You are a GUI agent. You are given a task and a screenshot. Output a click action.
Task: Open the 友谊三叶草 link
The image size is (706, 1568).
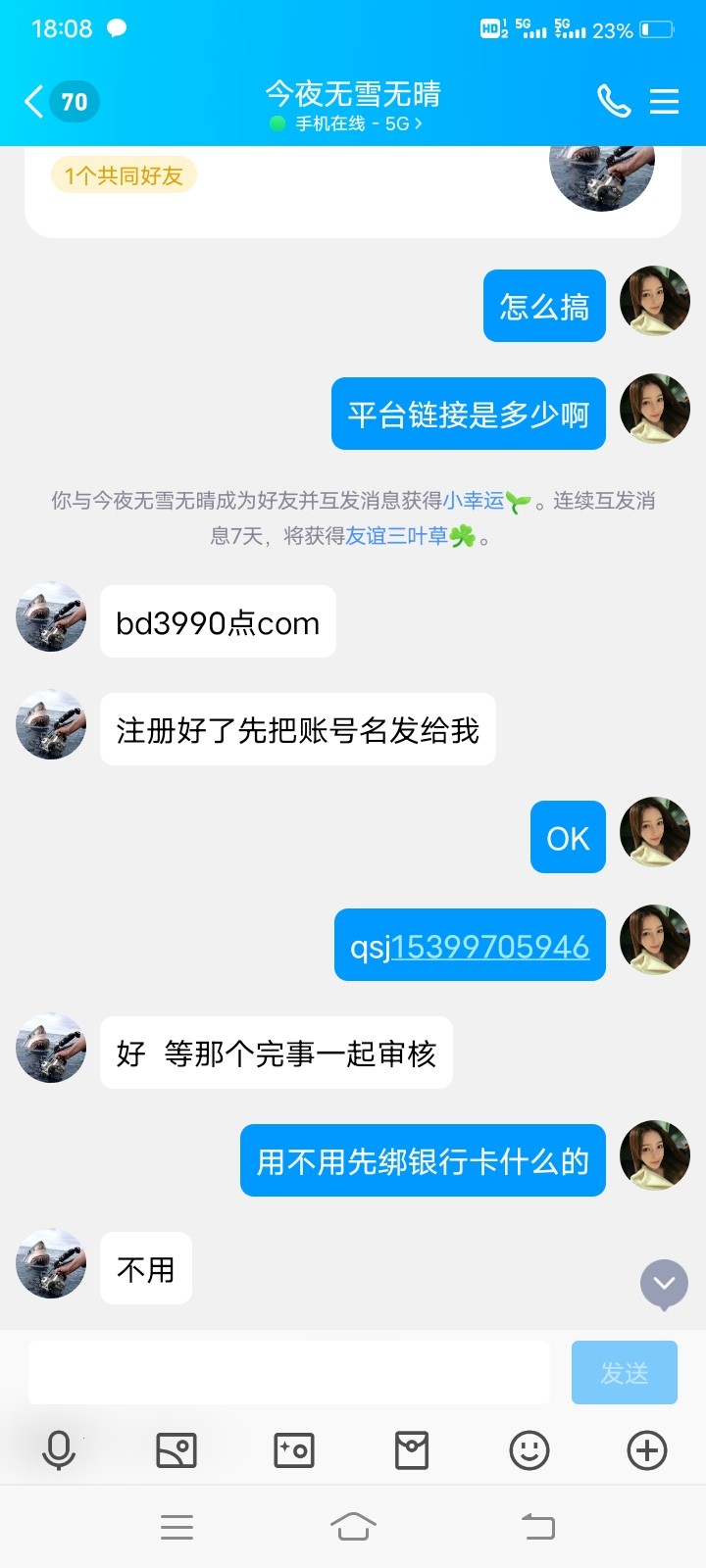[x=396, y=536]
